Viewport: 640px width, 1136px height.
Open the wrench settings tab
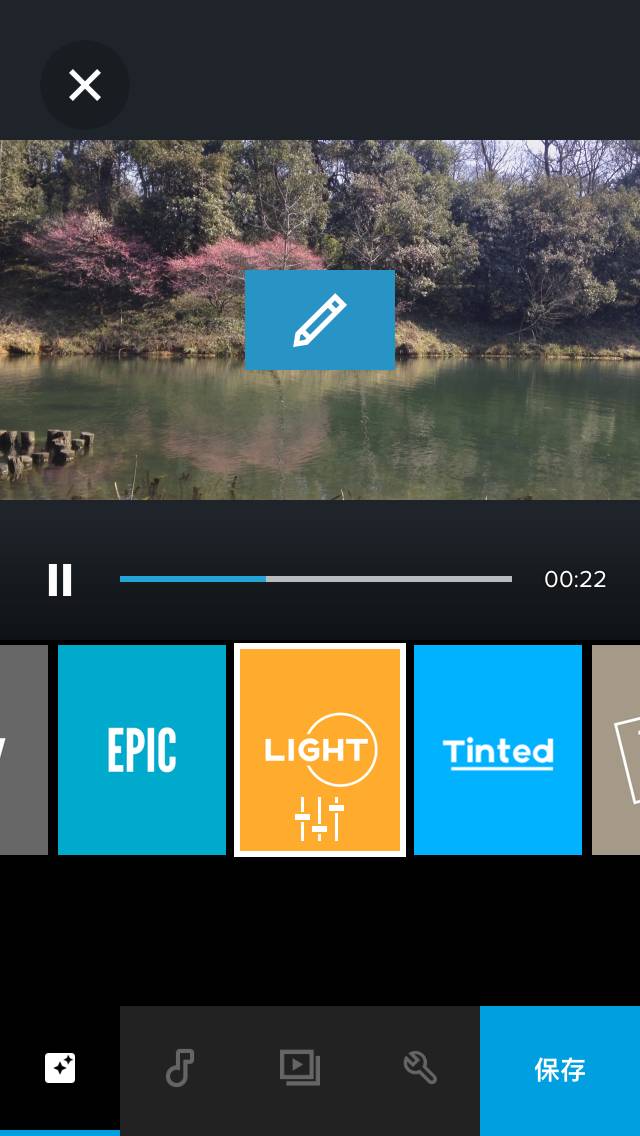click(420, 1069)
